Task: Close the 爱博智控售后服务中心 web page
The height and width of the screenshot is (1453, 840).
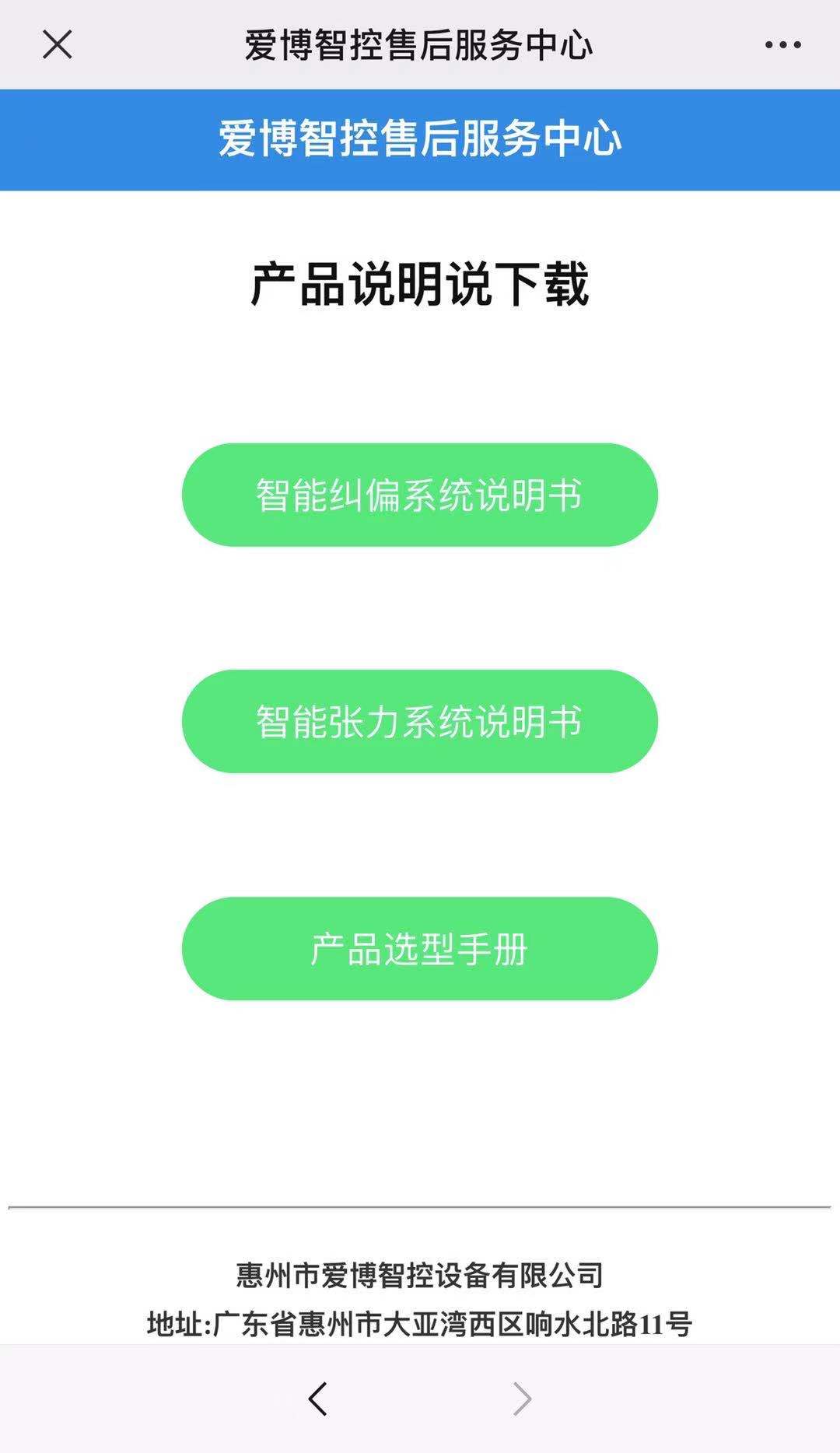Action: (58, 44)
